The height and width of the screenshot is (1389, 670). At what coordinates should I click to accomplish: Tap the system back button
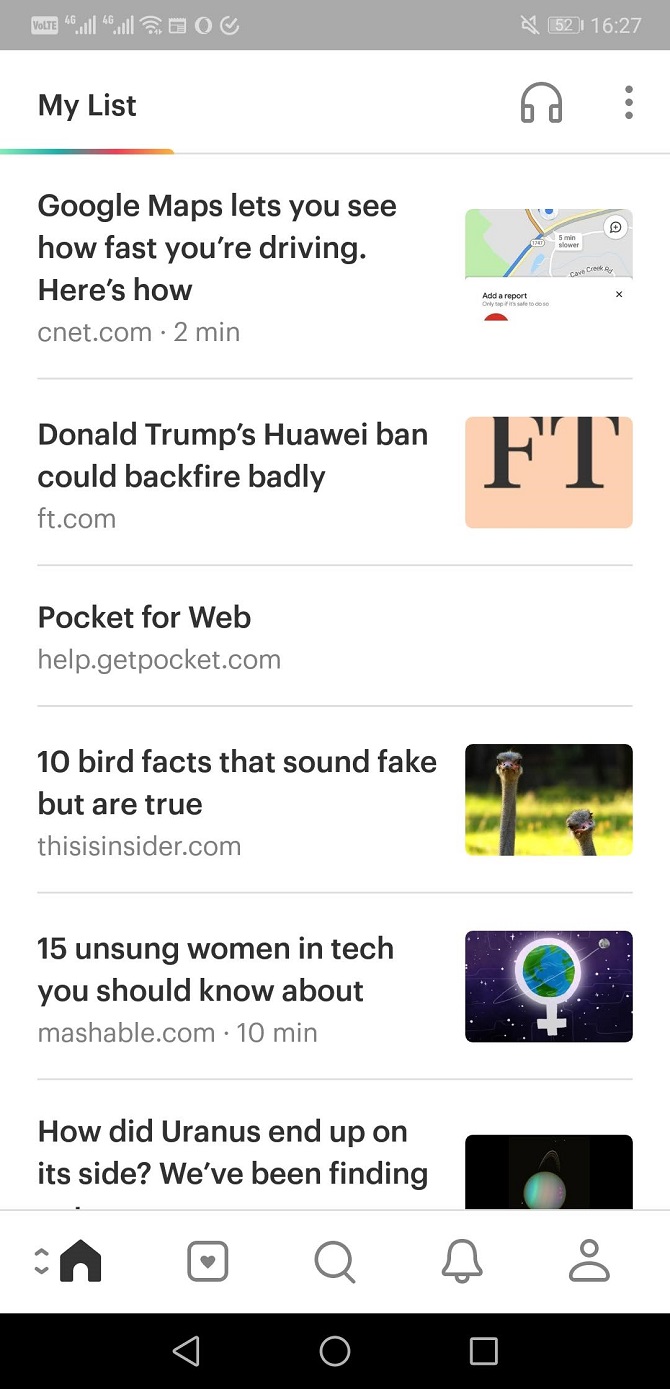tap(186, 1351)
